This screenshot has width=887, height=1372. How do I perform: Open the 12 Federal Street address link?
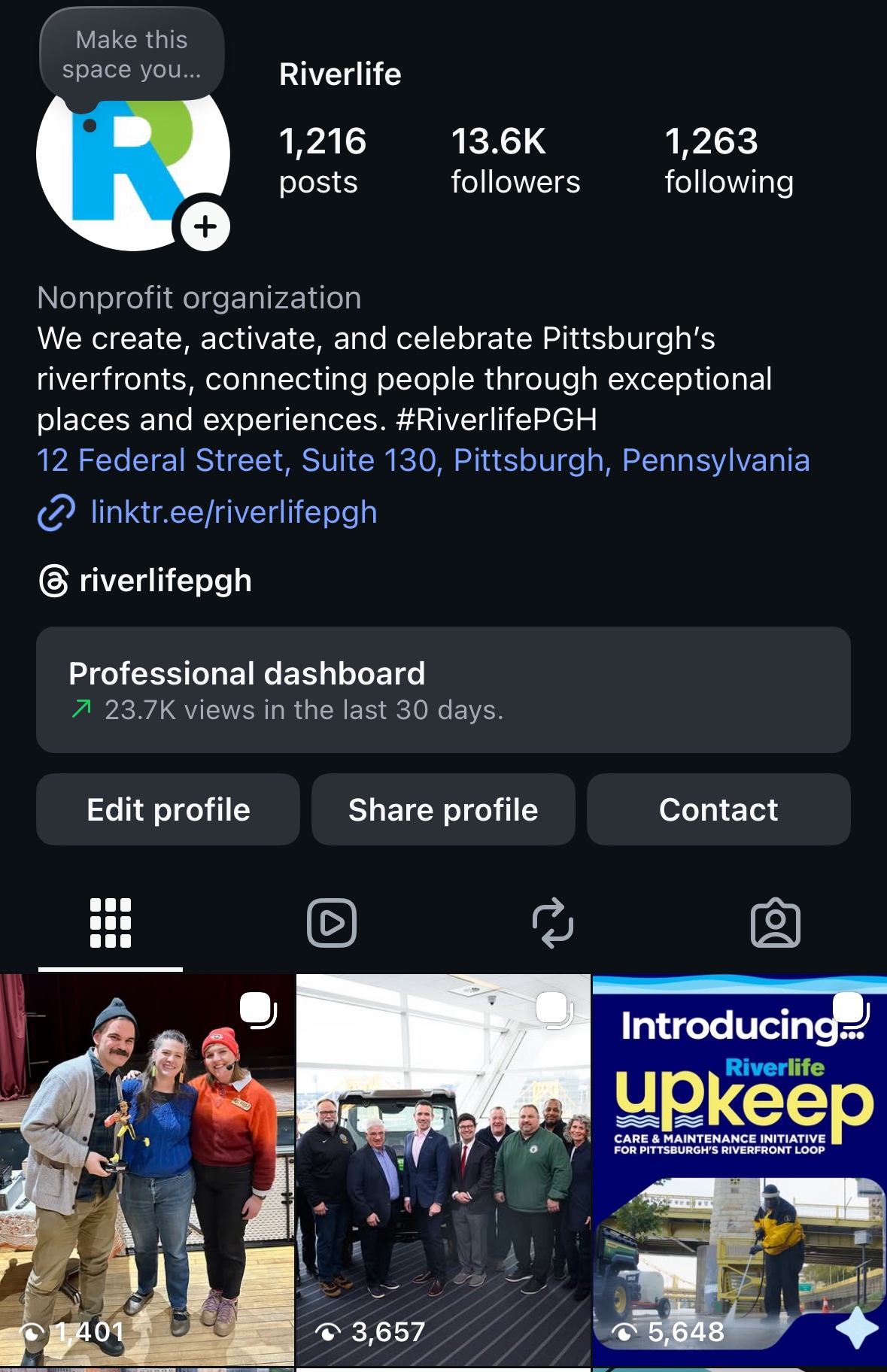tap(423, 460)
